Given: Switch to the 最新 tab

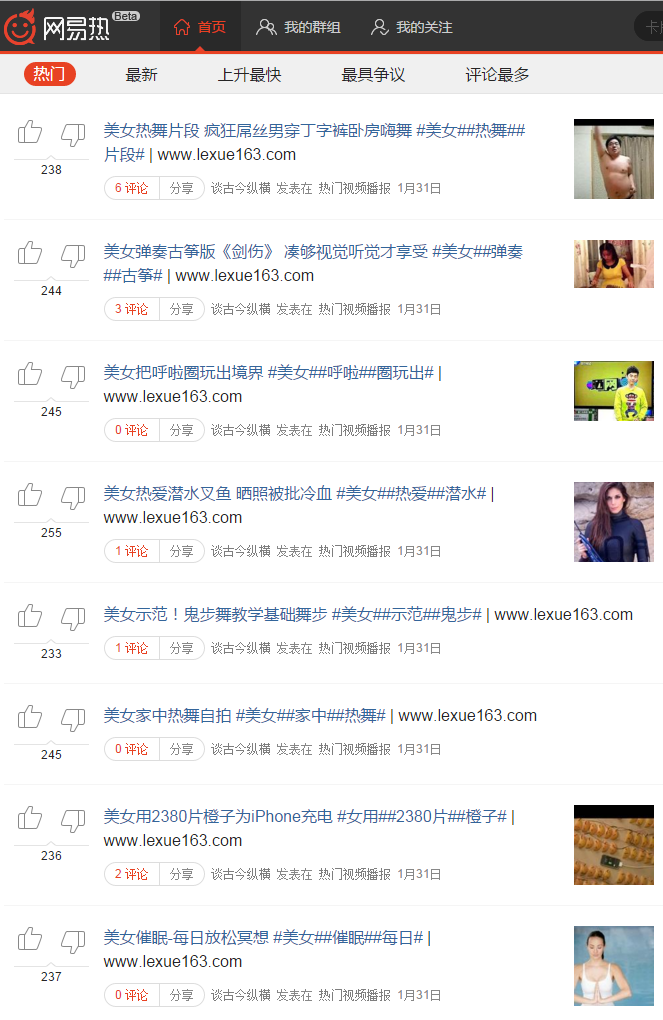Looking at the screenshot, I should tap(141, 74).
